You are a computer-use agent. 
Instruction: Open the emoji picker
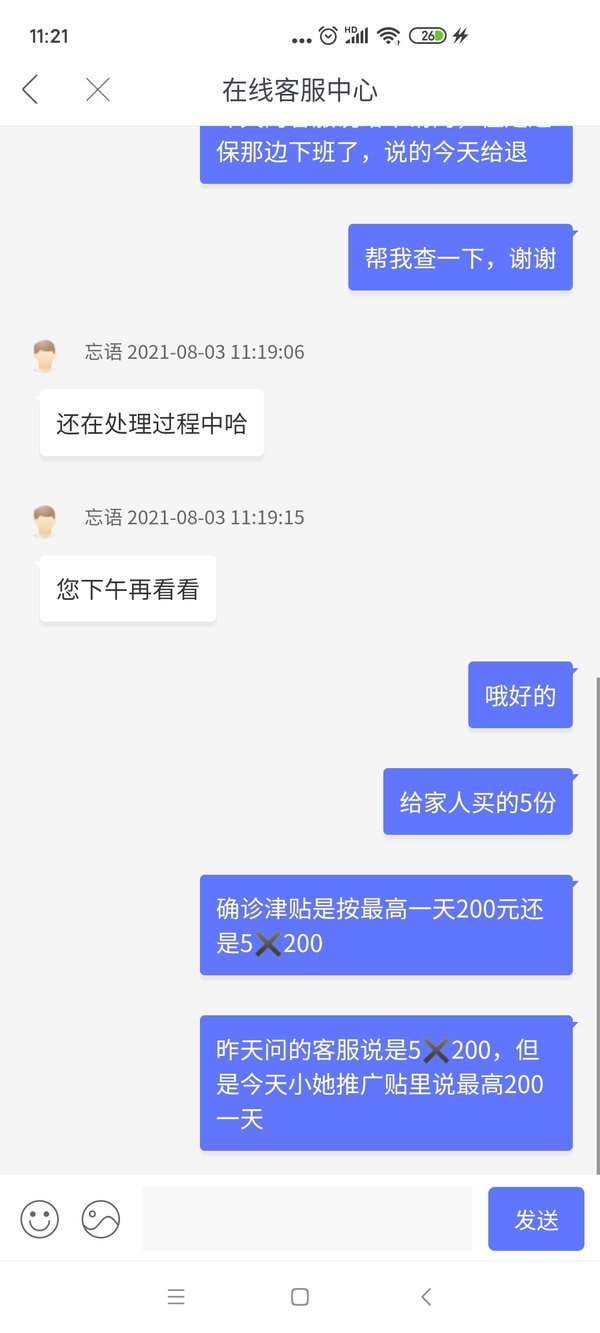[40, 1219]
